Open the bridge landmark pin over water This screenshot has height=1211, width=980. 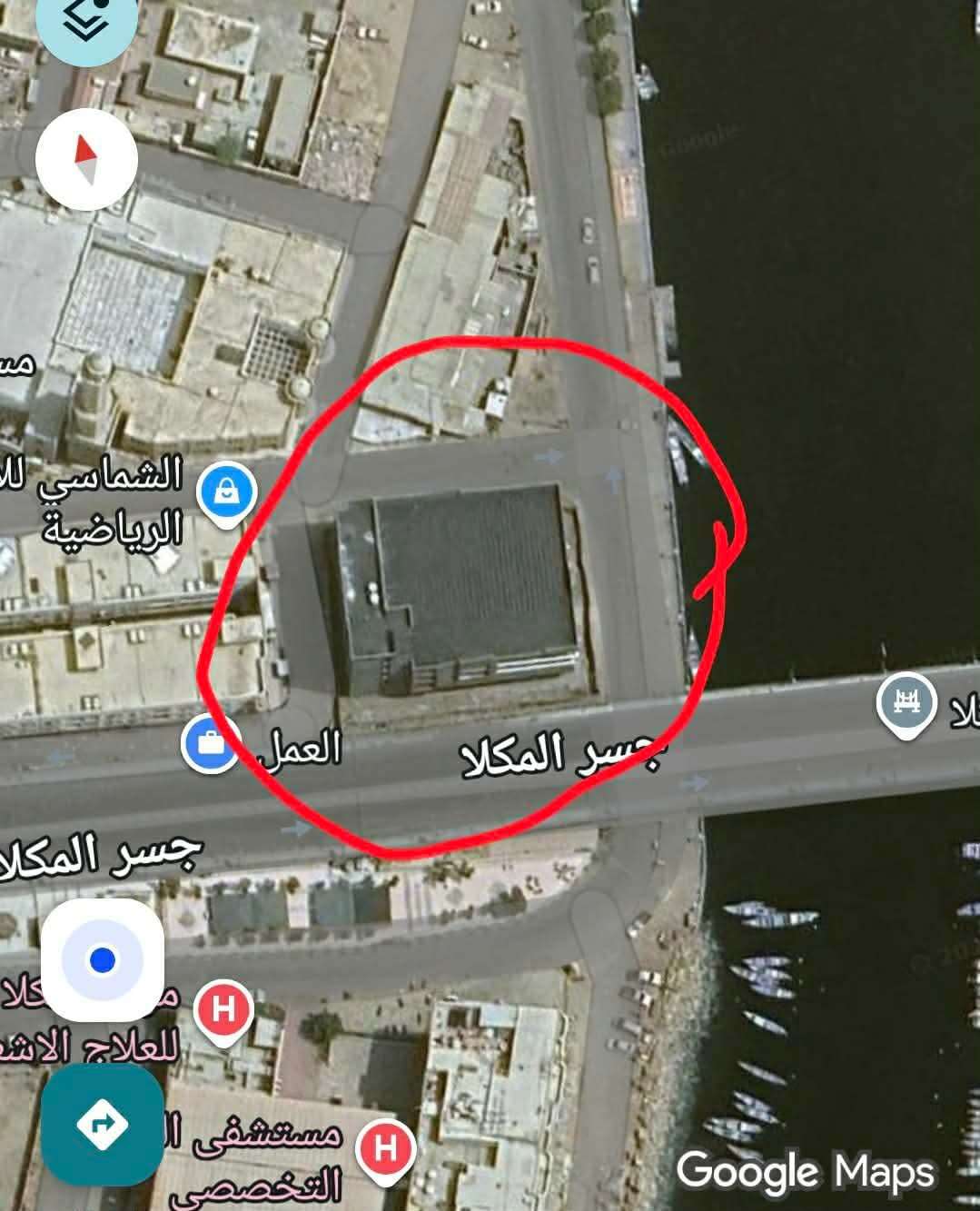[906, 701]
